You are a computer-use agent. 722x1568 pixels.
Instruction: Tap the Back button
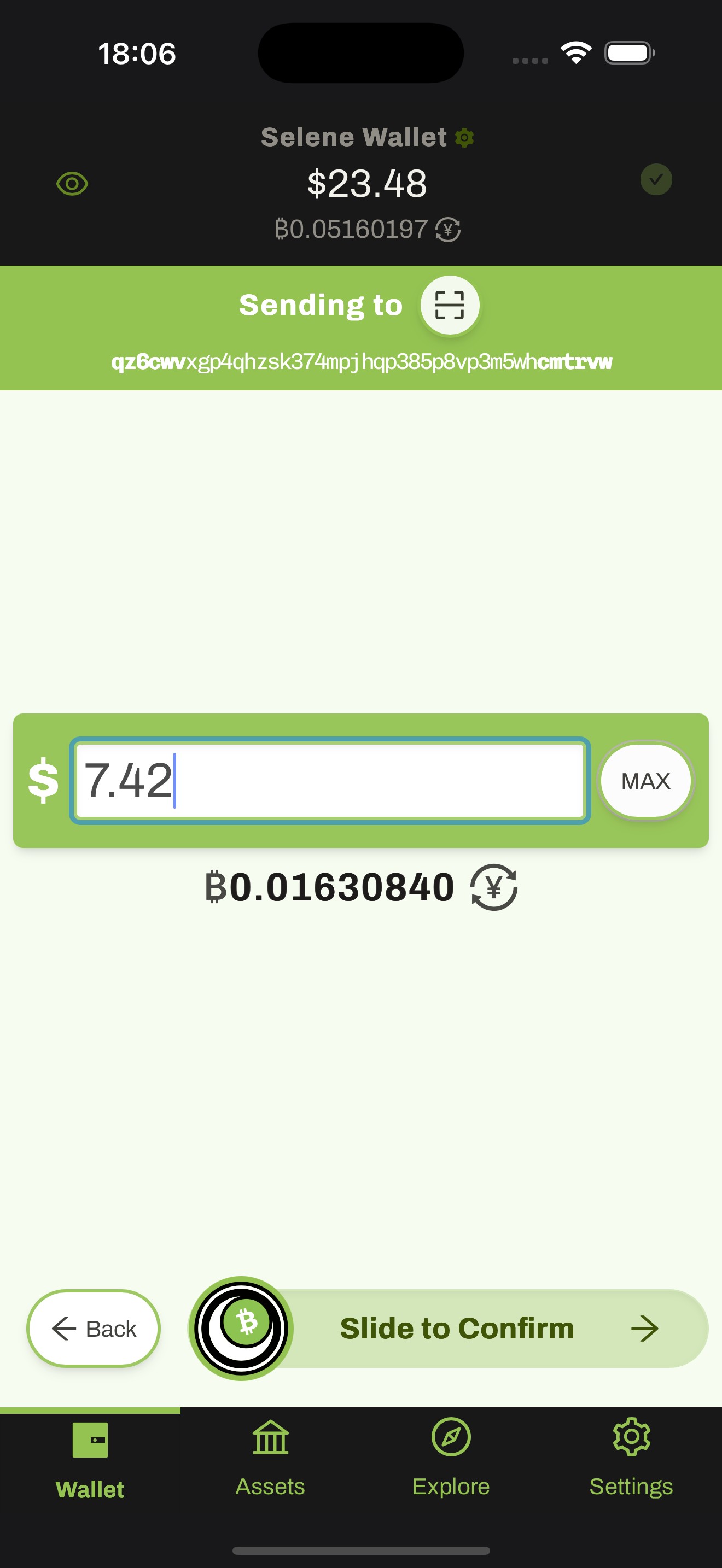pos(92,1328)
